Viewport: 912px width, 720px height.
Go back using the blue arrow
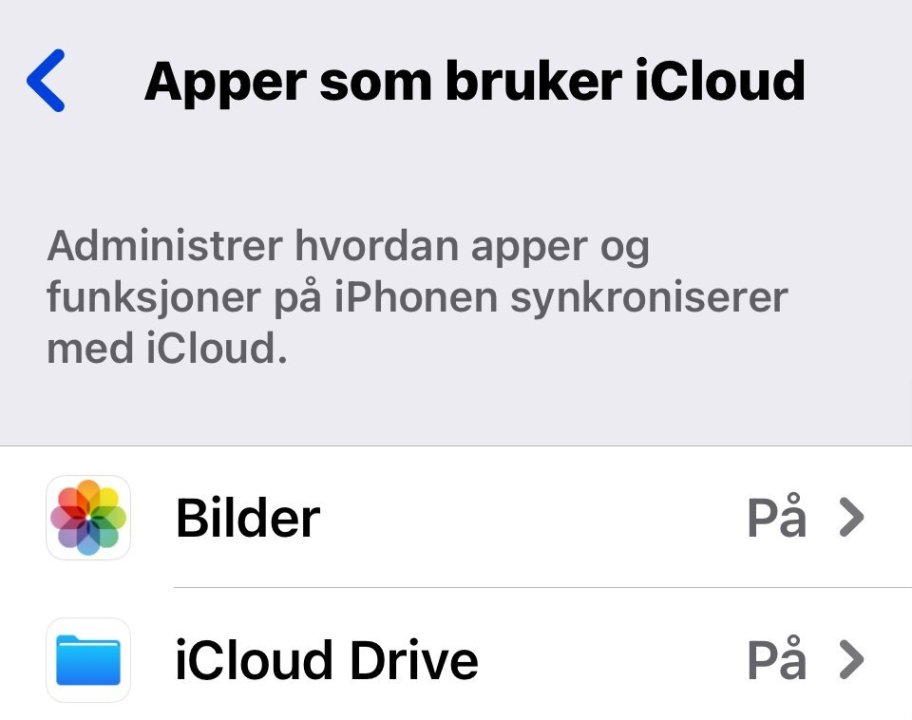(x=46, y=81)
